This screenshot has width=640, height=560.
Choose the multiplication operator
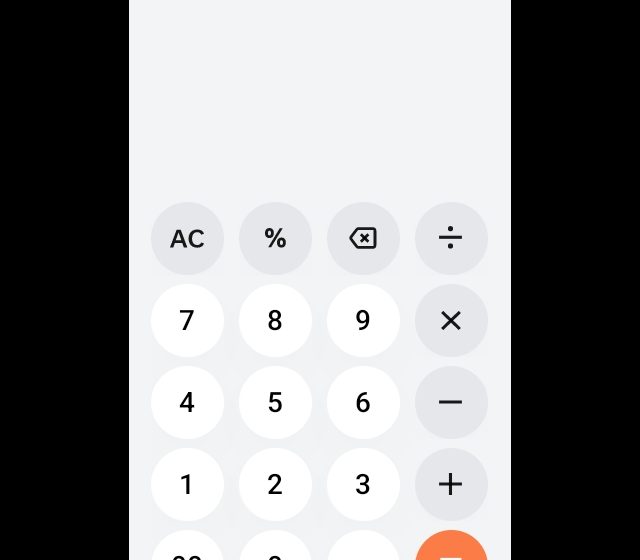(x=451, y=320)
